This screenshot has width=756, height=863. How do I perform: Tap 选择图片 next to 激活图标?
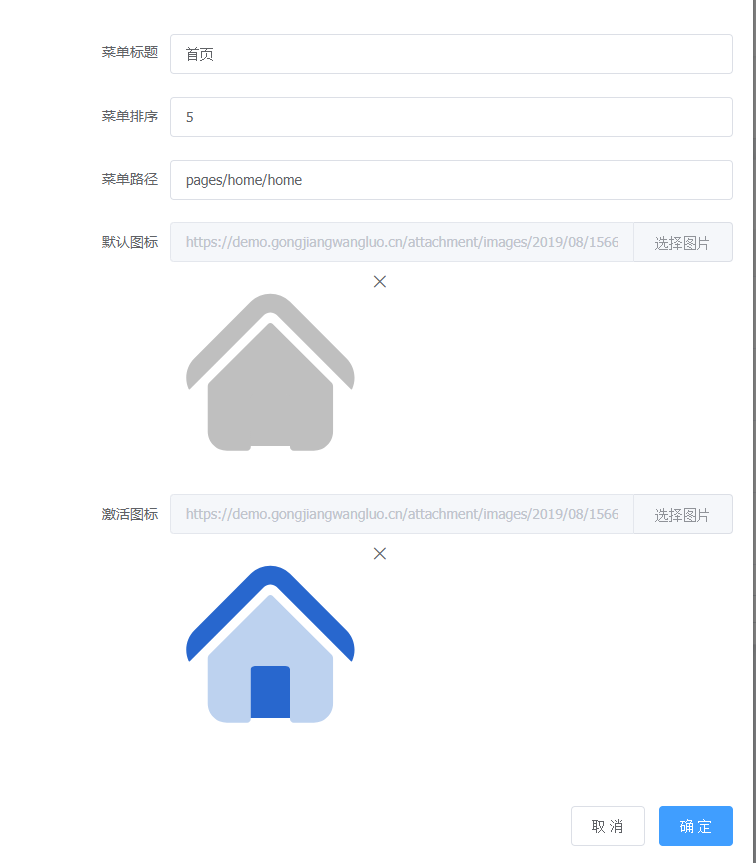[x=682, y=515]
